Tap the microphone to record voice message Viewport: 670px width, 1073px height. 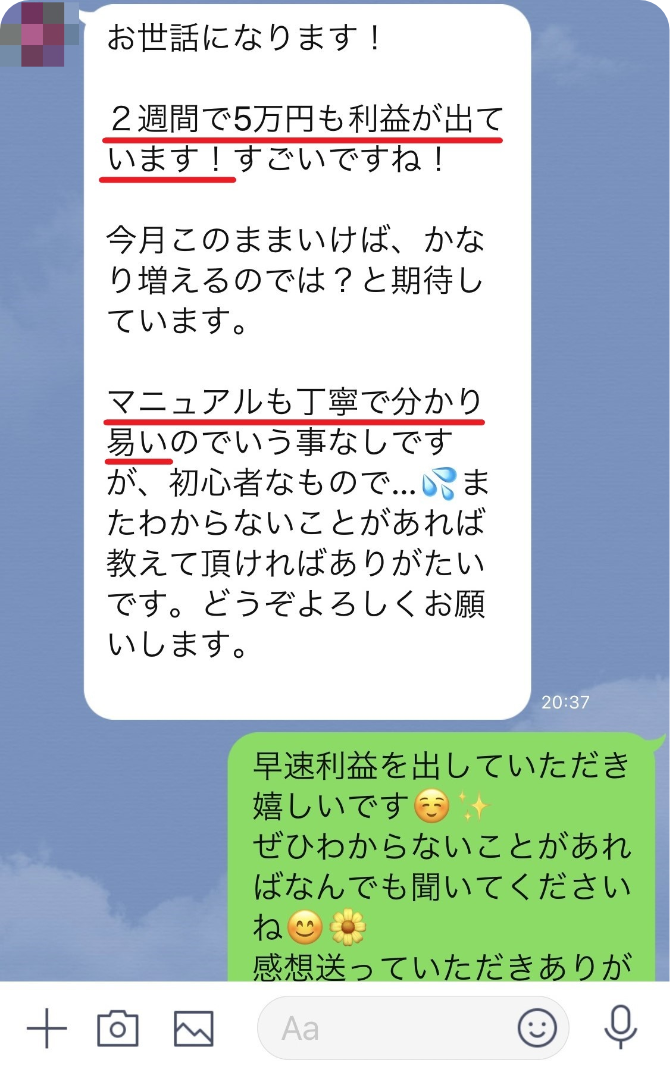(x=620, y=1027)
